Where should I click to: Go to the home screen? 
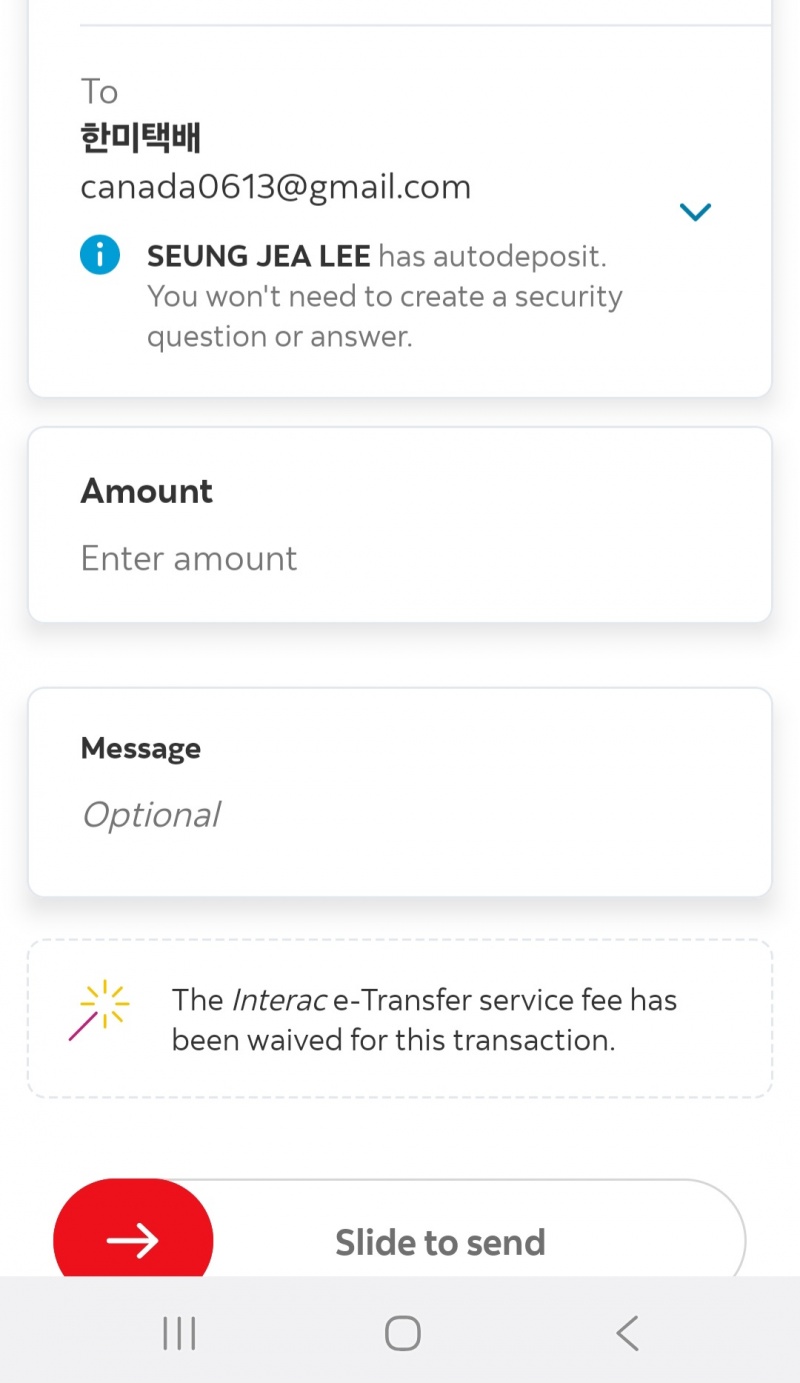click(402, 1333)
